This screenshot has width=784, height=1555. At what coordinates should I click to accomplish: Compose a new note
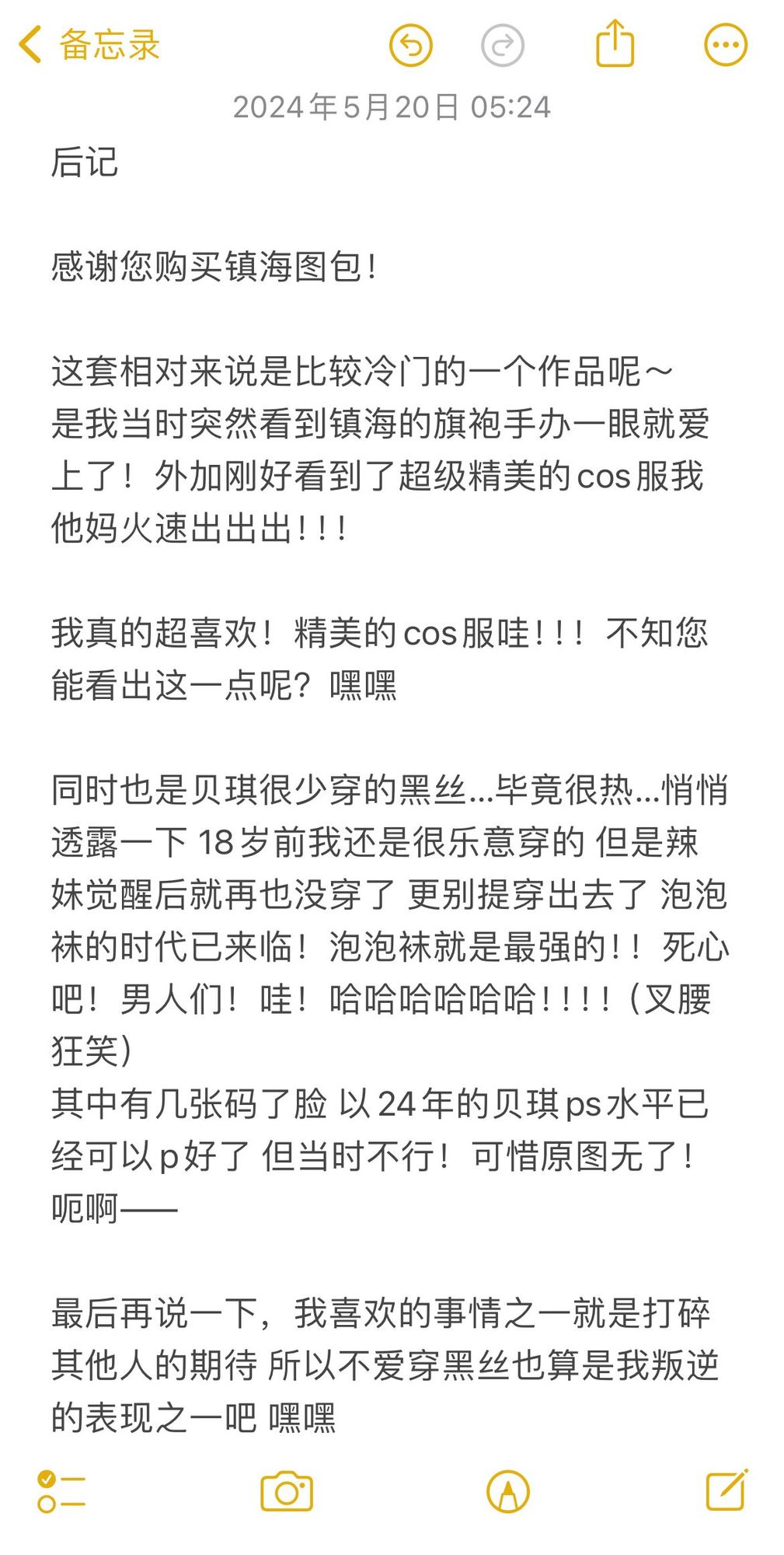pyautogui.click(x=727, y=1490)
